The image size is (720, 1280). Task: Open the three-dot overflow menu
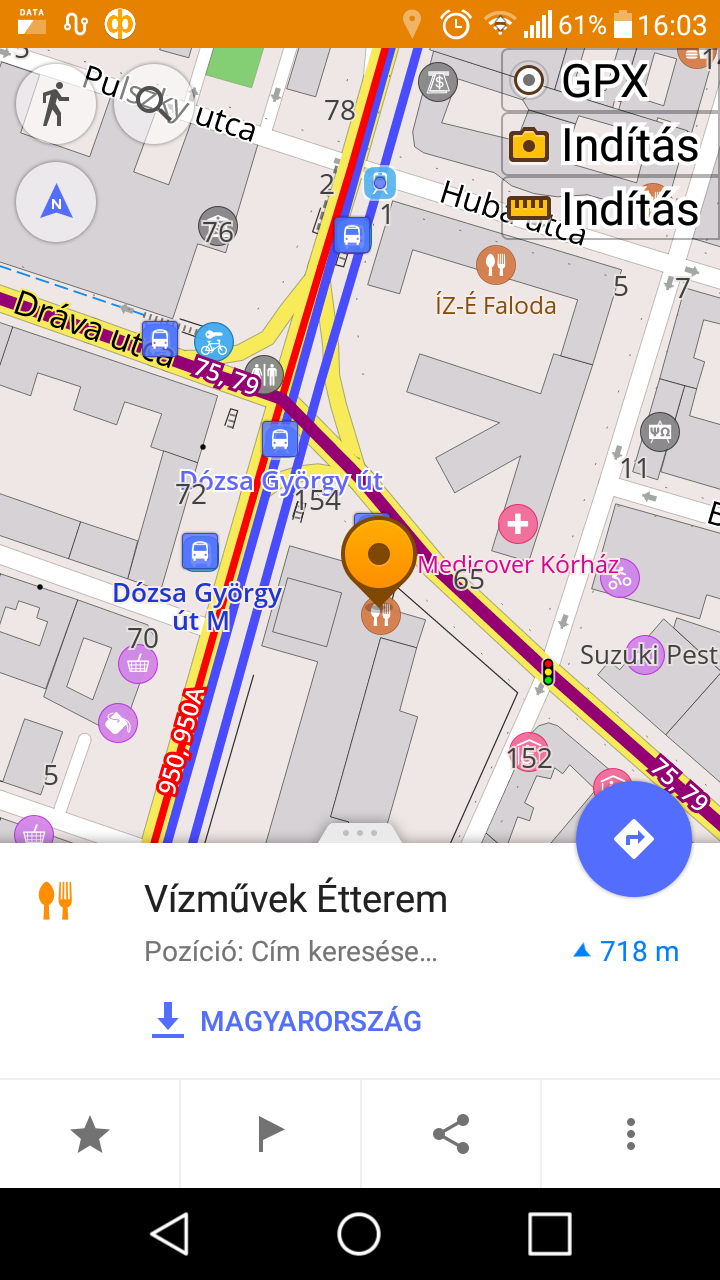click(630, 1134)
